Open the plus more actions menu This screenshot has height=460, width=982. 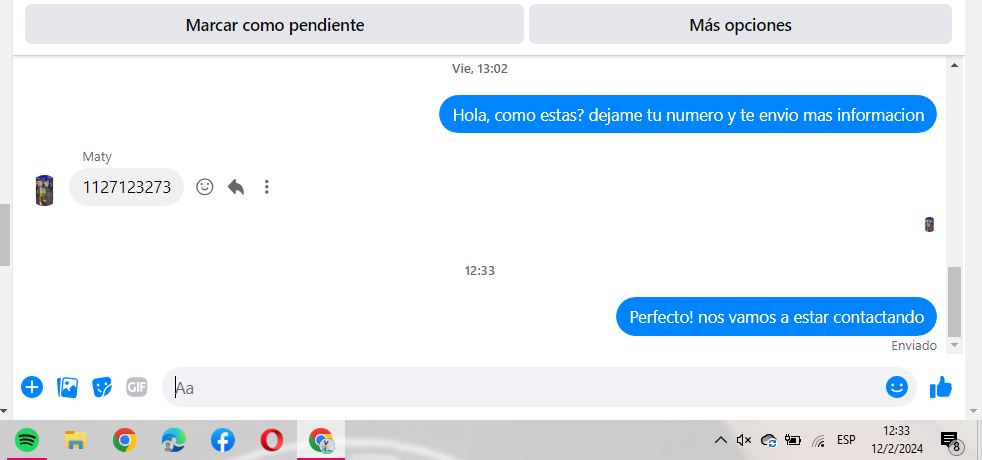[x=32, y=387]
